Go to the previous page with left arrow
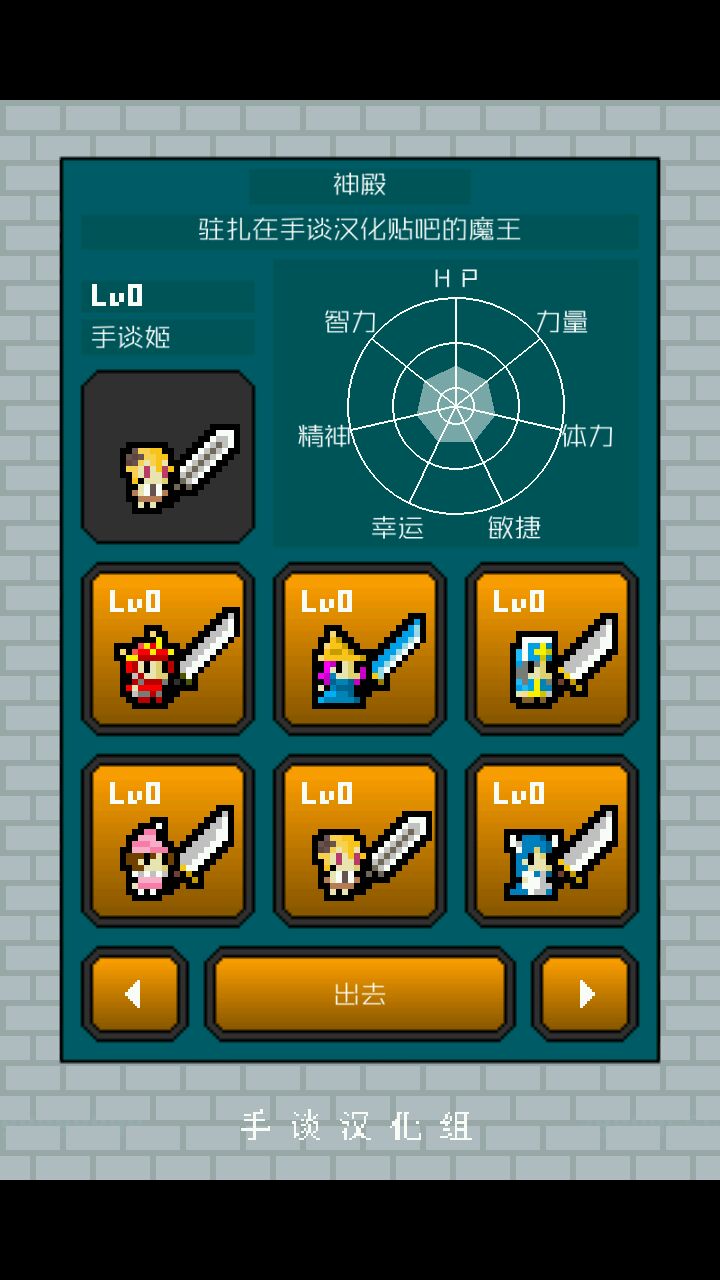 [135, 994]
